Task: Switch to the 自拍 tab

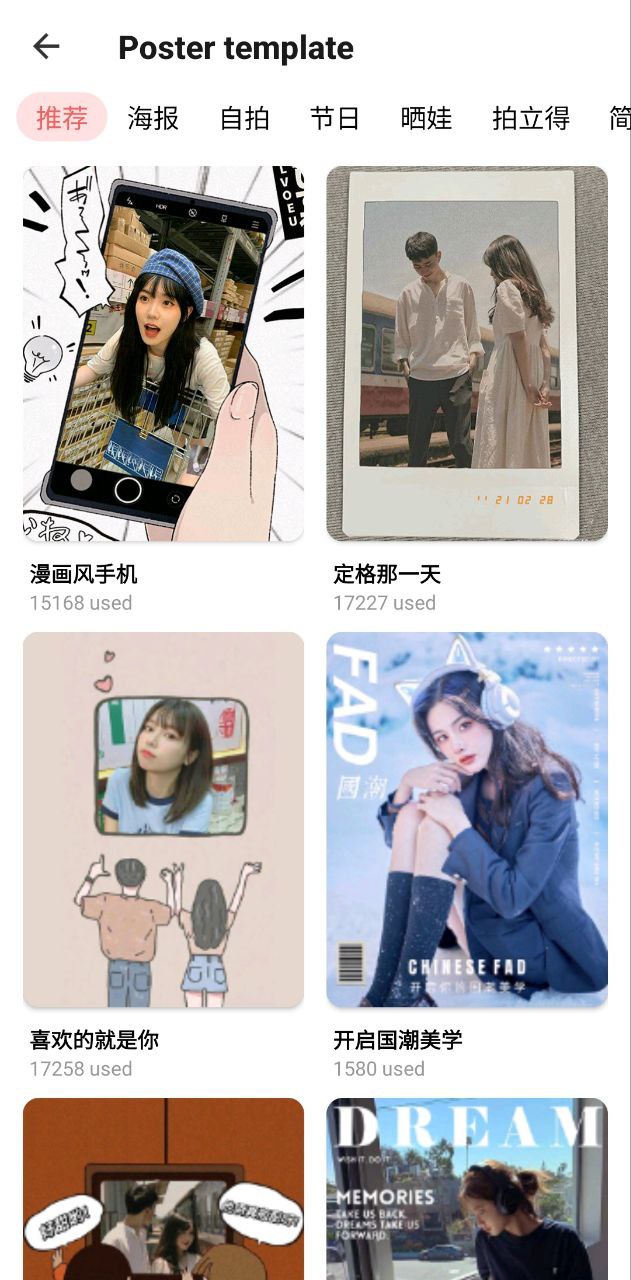Action: (x=244, y=118)
